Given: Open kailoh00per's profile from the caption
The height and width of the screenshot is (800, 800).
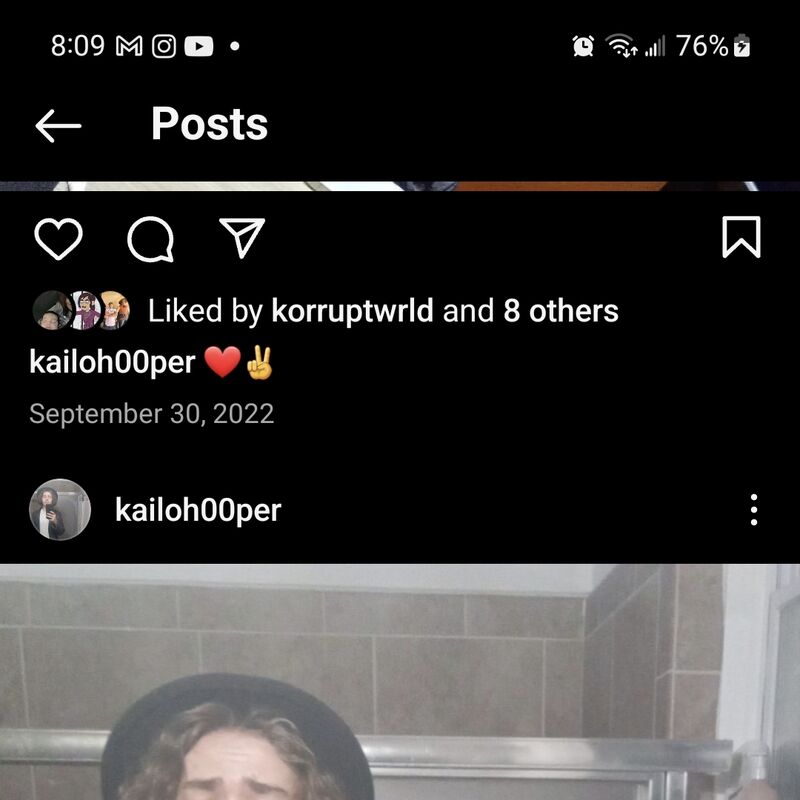Looking at the screenshot, I should [x=112, y=362].
